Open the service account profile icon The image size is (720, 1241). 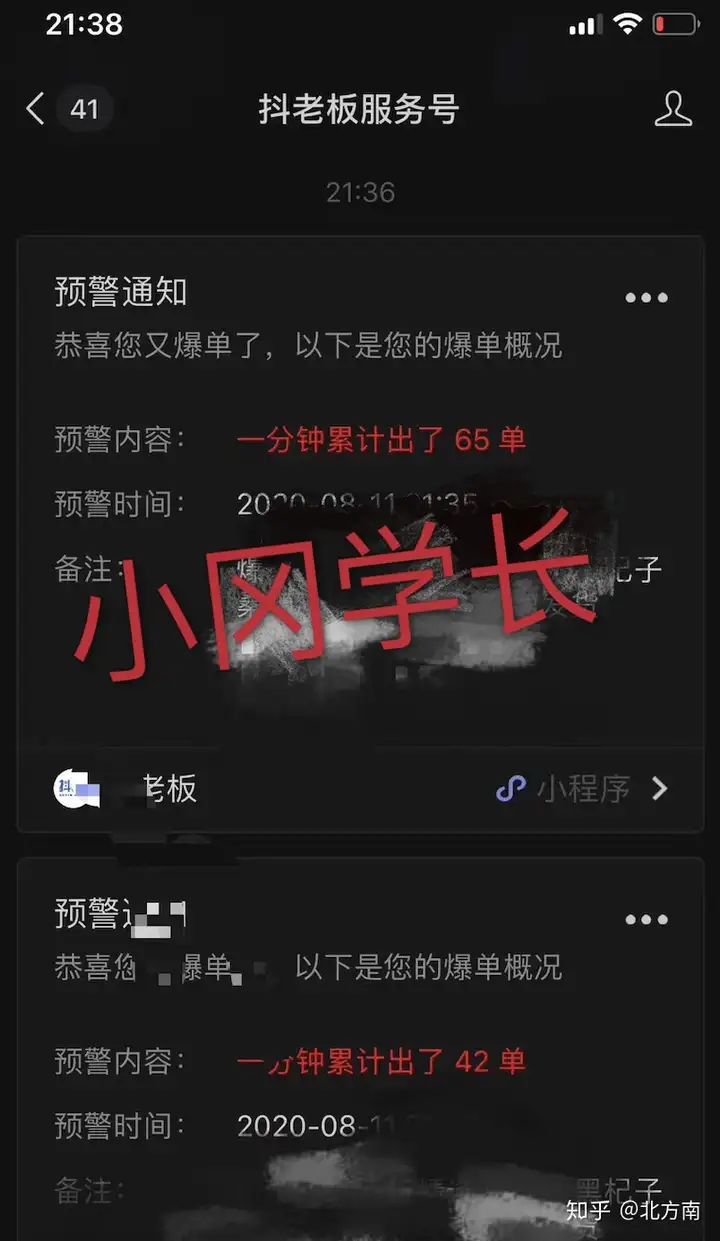673,109
